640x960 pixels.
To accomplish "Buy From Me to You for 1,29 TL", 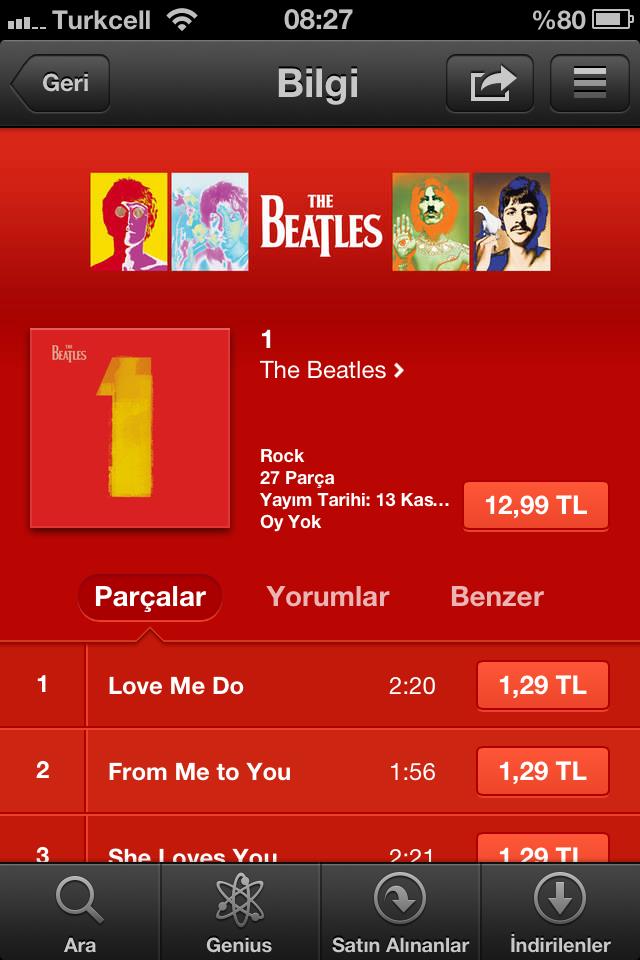I will (542, 772).
